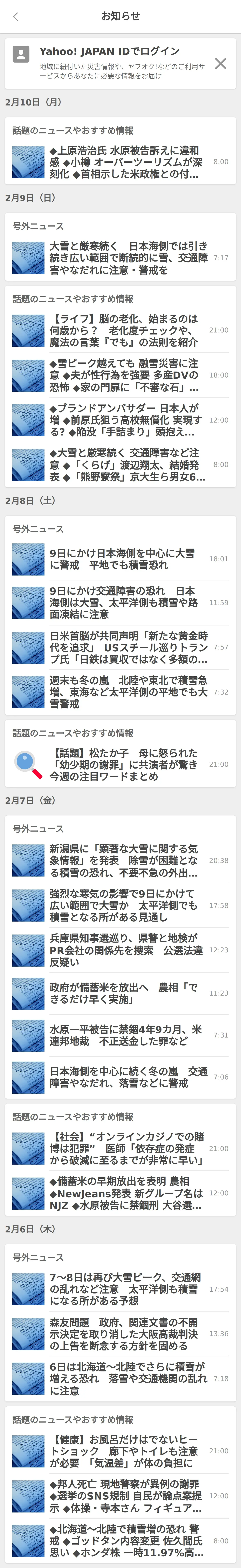The image size is (241, 1568).
Task: Read 【社会】オンラインカジノでの賭博は犯罪 article
Action: coord(125,1149)
